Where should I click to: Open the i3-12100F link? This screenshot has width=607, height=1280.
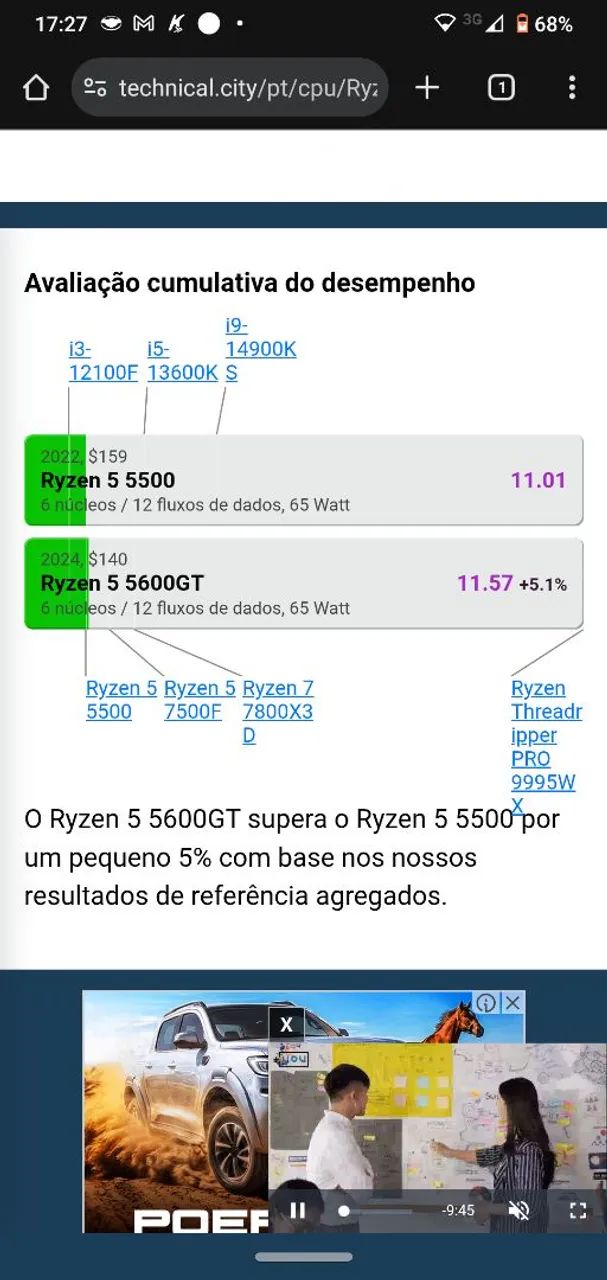pyautogui.click(x=102, y=362)
